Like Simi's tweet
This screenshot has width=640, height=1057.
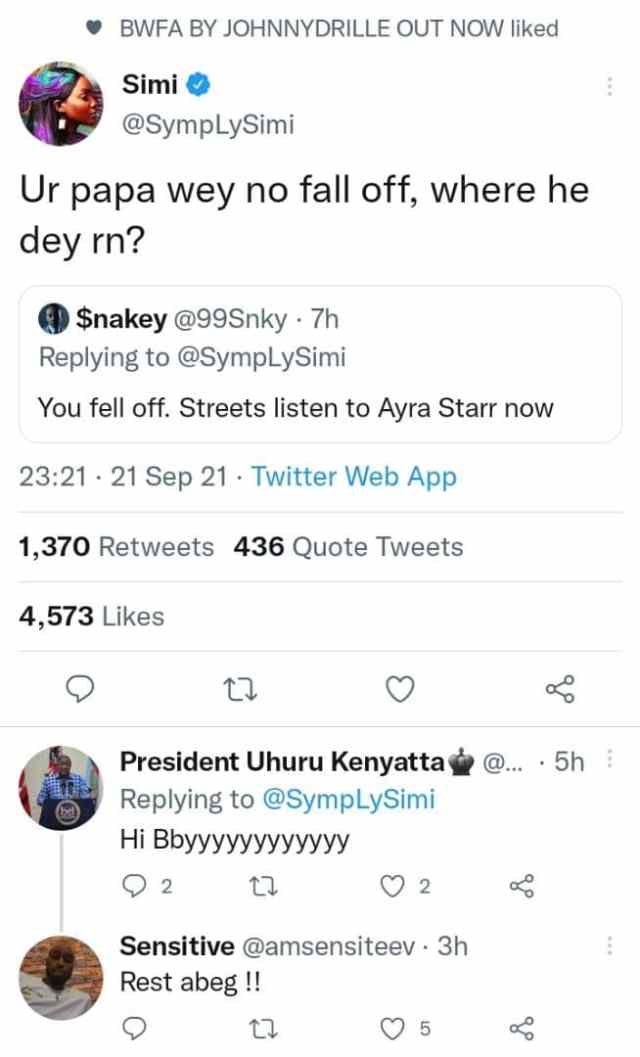tap(399, 688)
